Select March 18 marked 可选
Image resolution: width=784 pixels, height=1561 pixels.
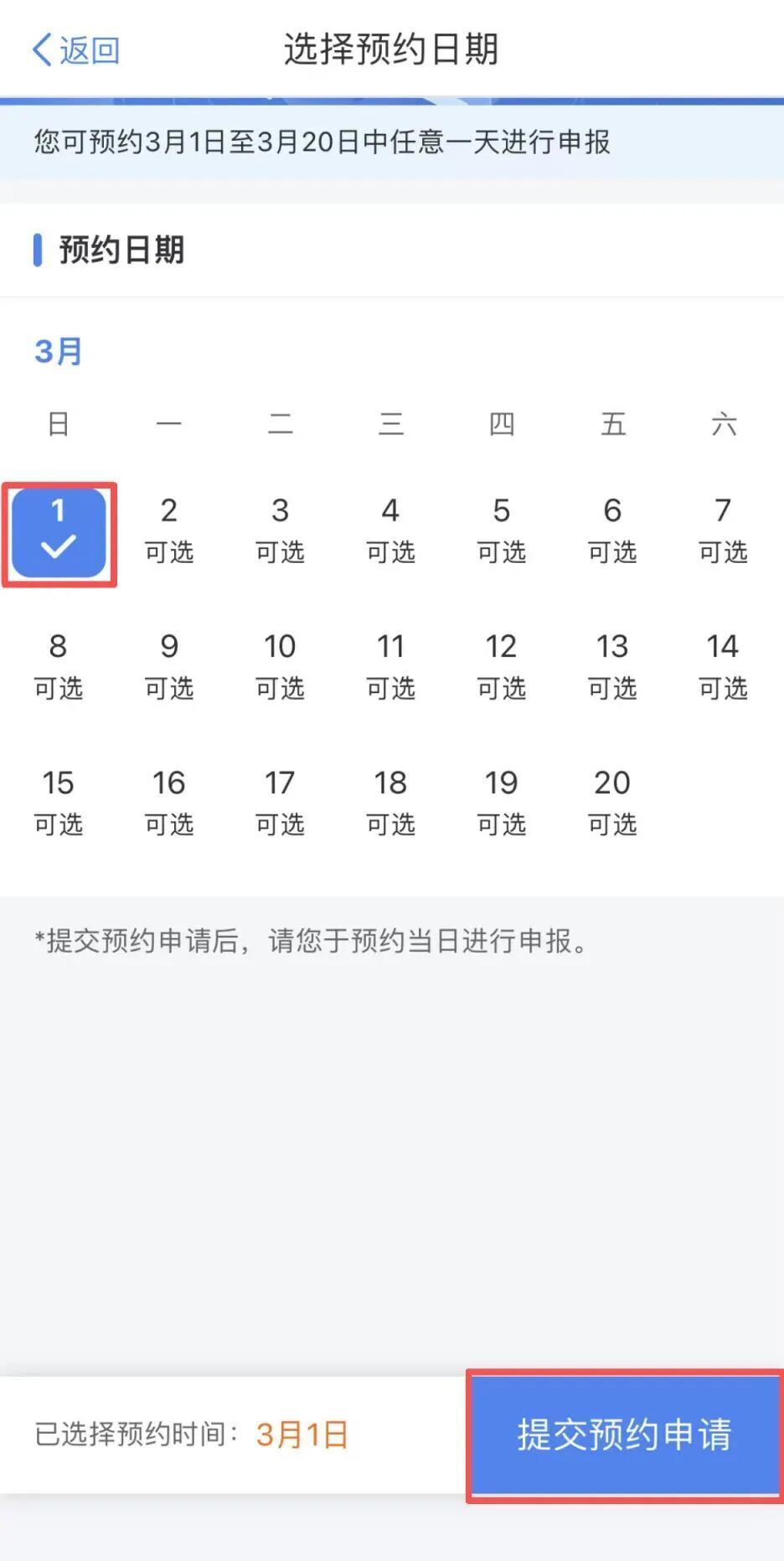[389, 801]
